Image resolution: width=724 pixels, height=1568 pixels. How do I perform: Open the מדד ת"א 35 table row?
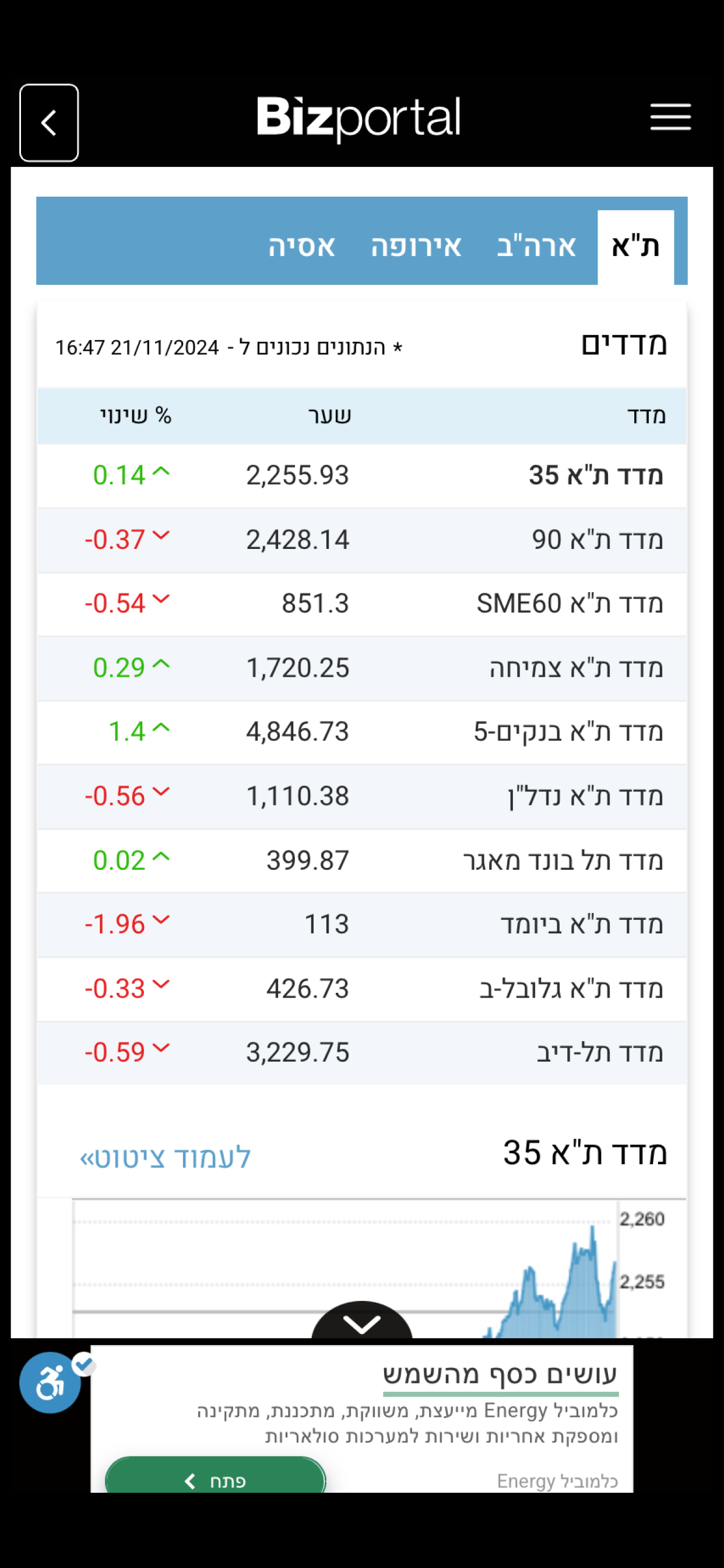tap(362, 475)
